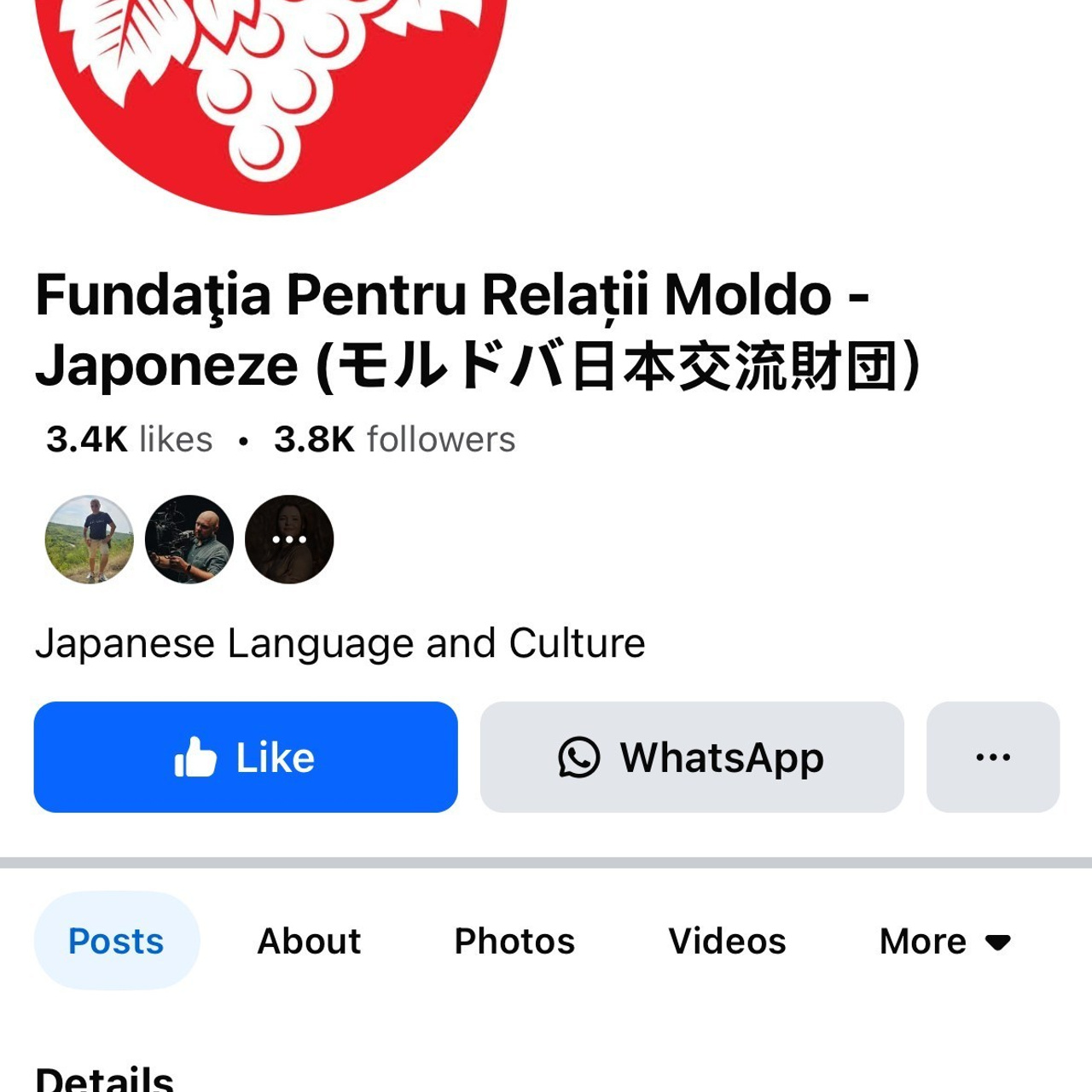Switch to the Posts tab
This screenshot has height=1092, width=1092.
coord(116,941)
